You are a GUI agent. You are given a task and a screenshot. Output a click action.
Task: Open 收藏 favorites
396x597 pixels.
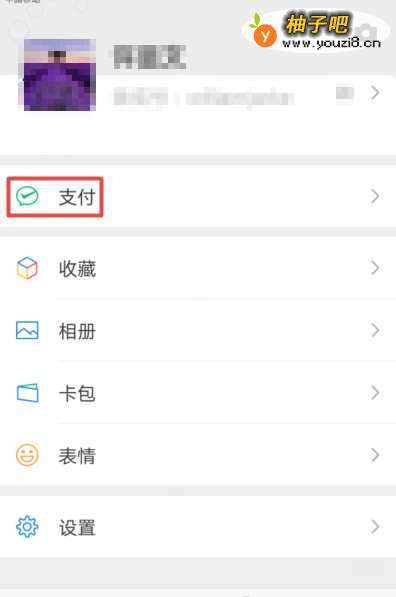pos(198,268)
